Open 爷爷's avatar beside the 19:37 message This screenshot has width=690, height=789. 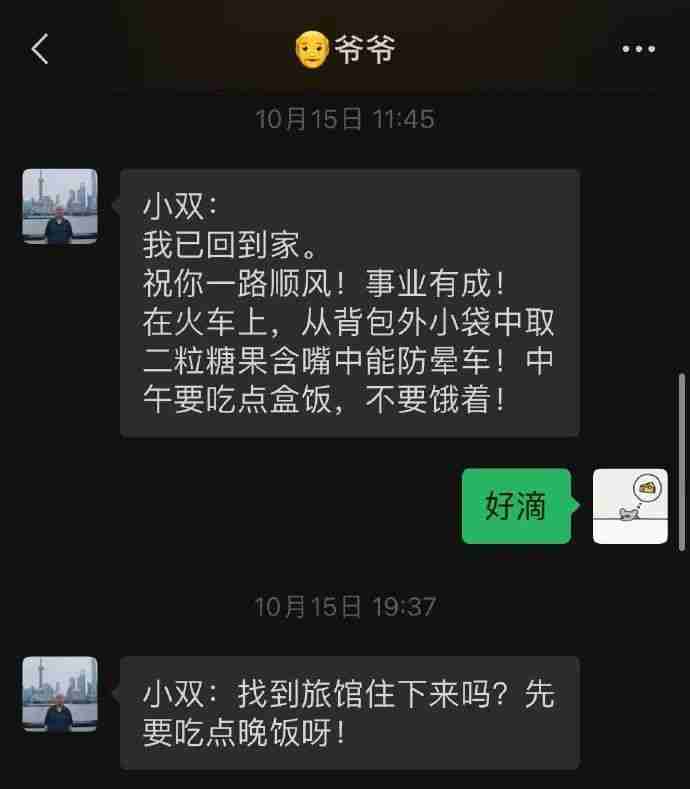[60, 694]
